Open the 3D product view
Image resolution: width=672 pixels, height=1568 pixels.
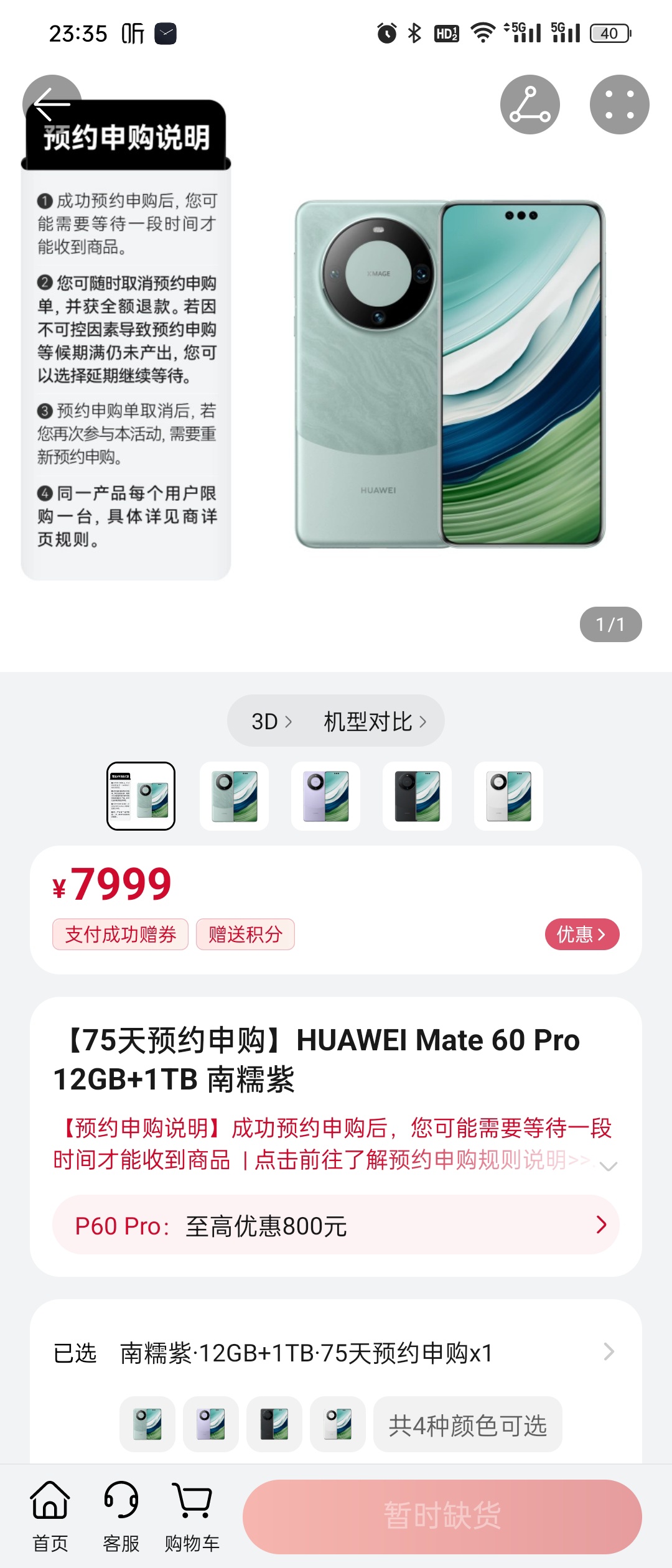(271, 721)
